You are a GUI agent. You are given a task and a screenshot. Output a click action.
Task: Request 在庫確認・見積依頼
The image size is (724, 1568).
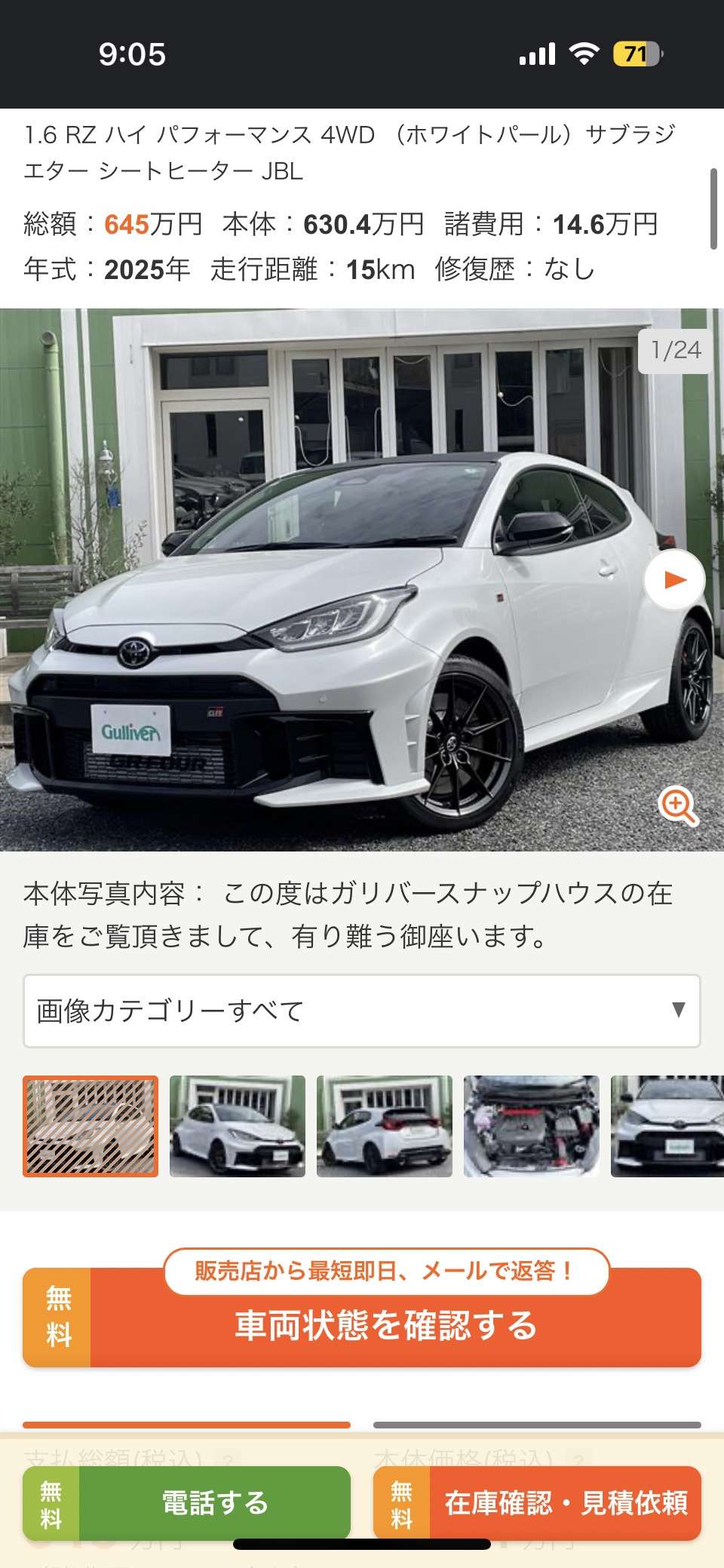point(537,1502)
